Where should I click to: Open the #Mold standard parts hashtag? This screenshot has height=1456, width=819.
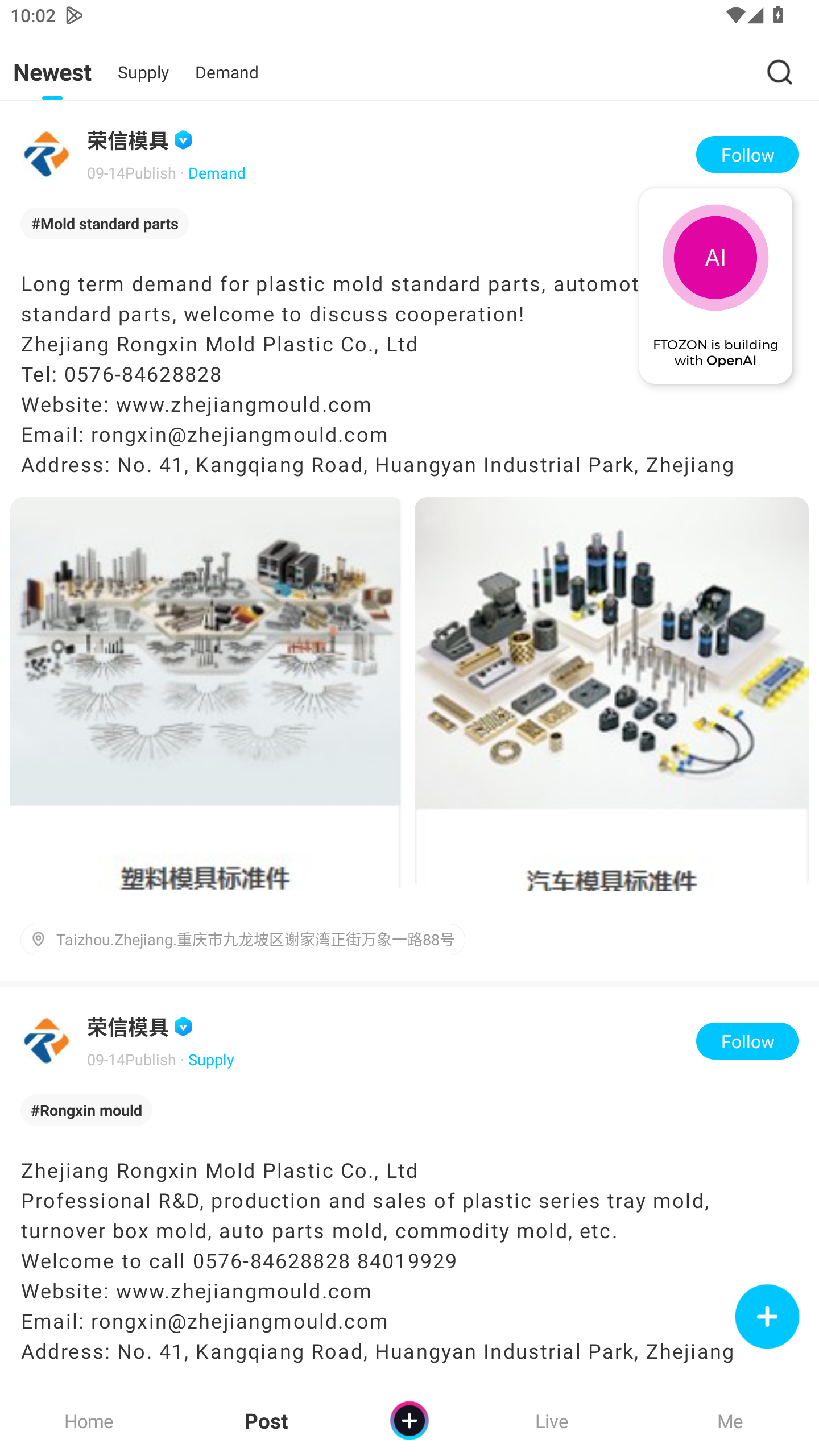(x=105, y=224)
